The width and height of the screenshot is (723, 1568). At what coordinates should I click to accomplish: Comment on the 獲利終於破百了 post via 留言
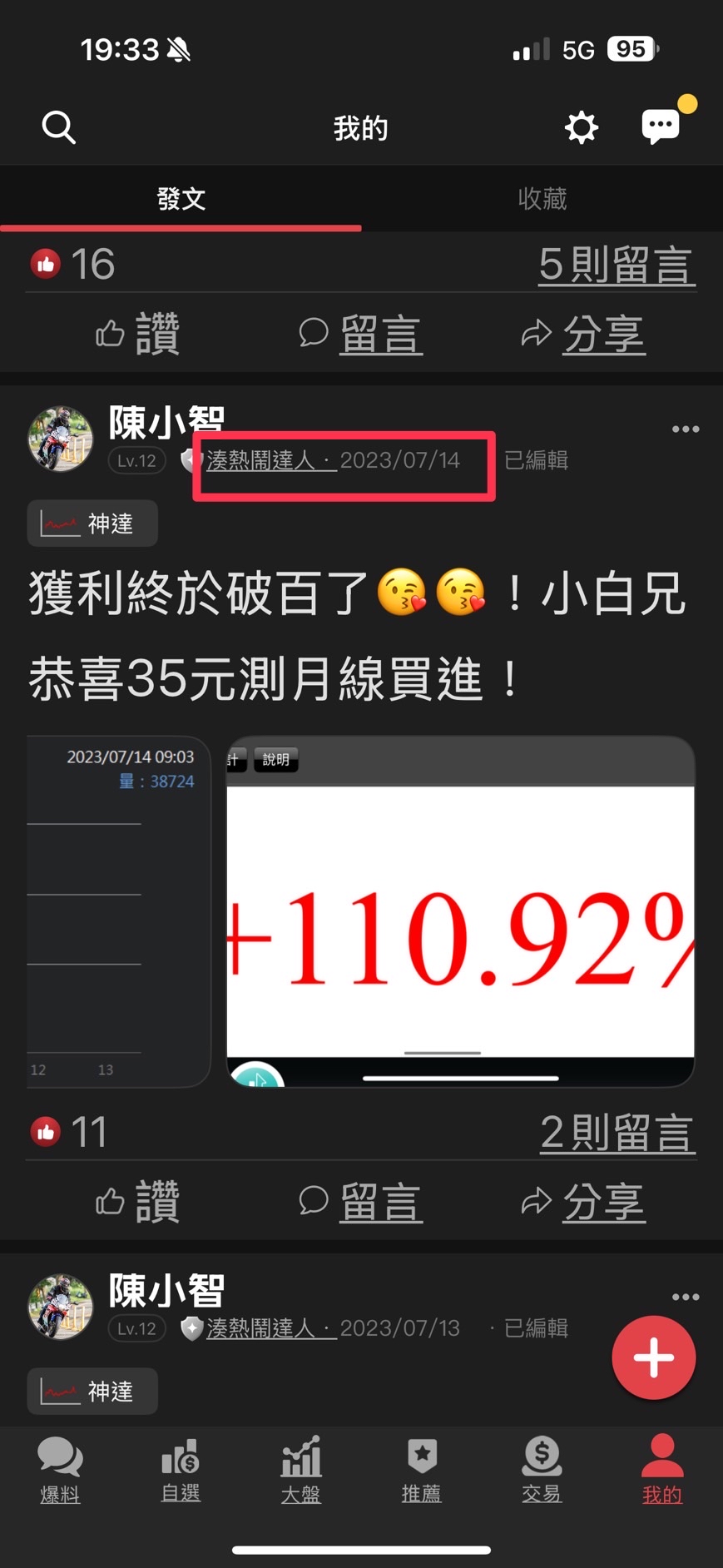(360, 1202)
